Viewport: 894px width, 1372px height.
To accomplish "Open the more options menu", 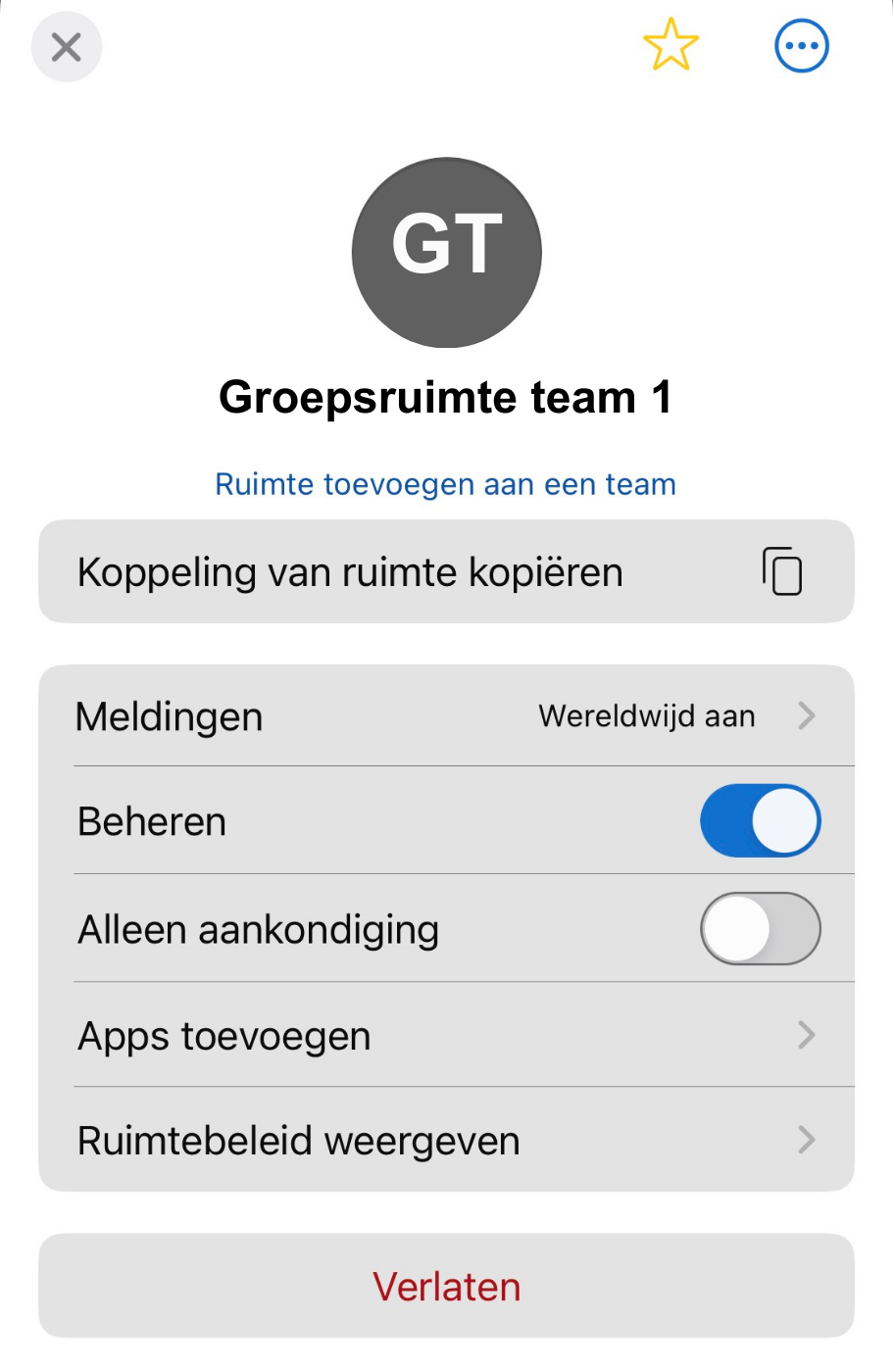I will [x=802, y=46].
